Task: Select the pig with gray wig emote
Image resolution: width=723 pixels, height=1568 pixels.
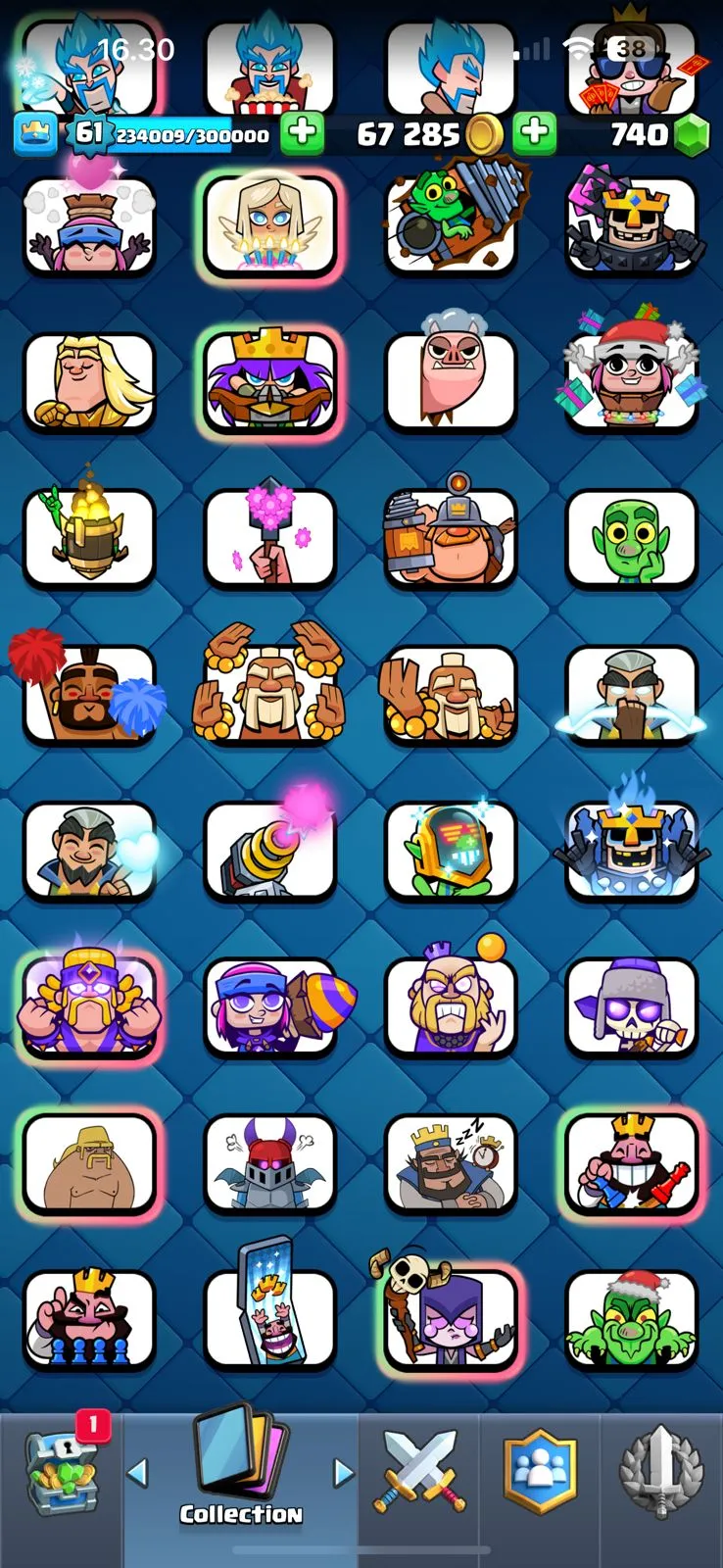Action: coord(451,382)
